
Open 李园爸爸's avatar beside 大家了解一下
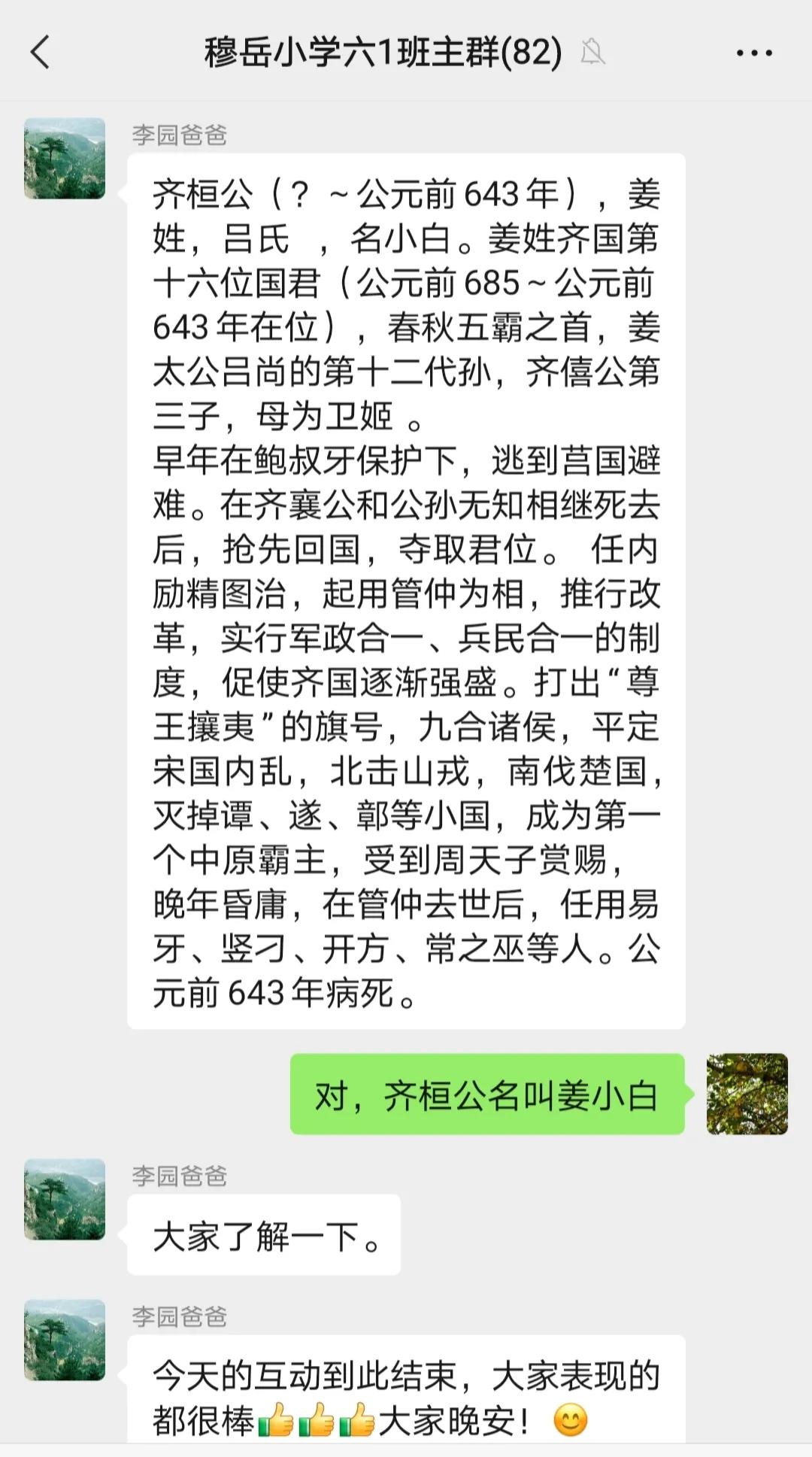pos(65,1199)
